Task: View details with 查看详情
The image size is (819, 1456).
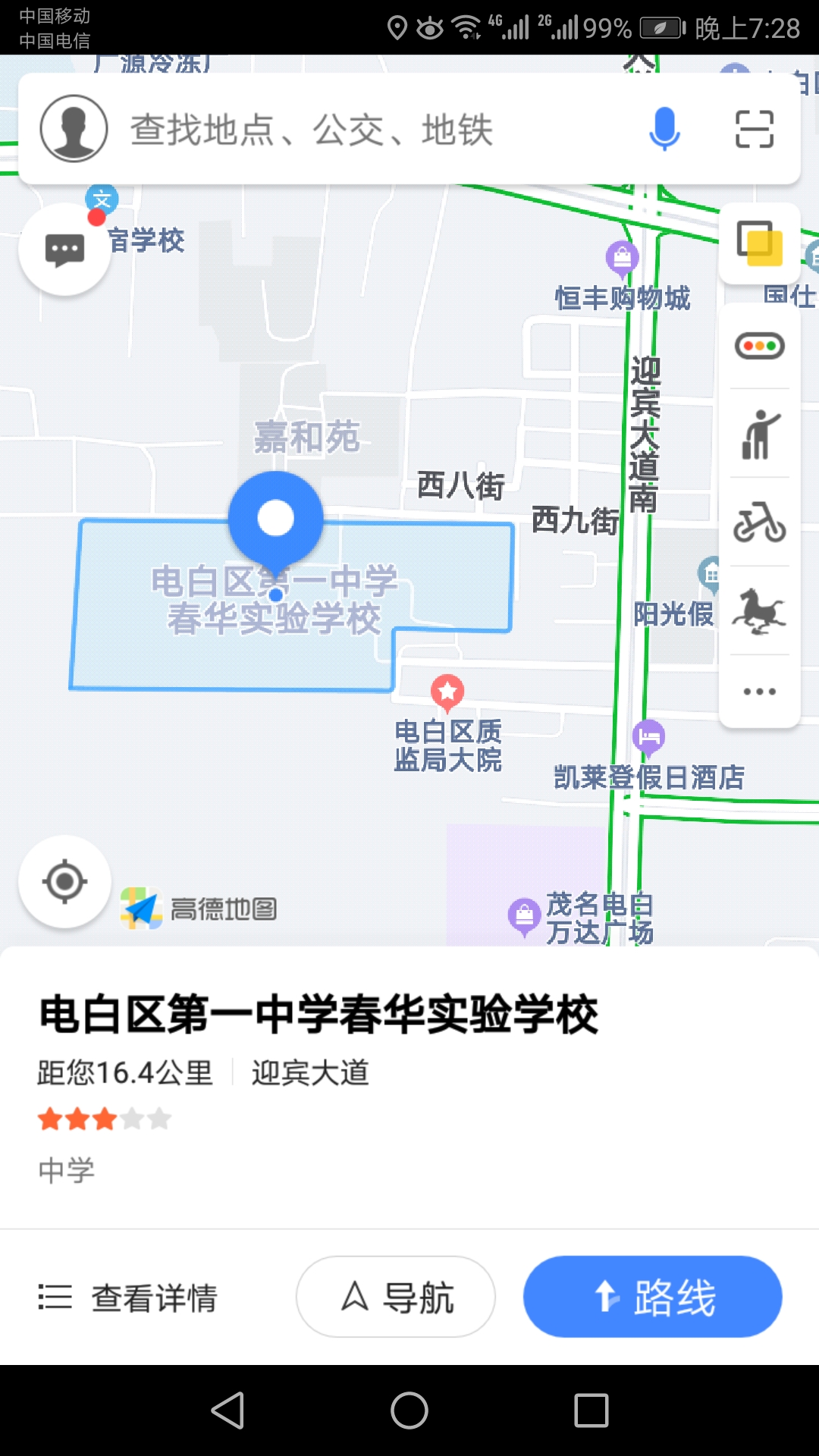Action: coord(129,1298)
